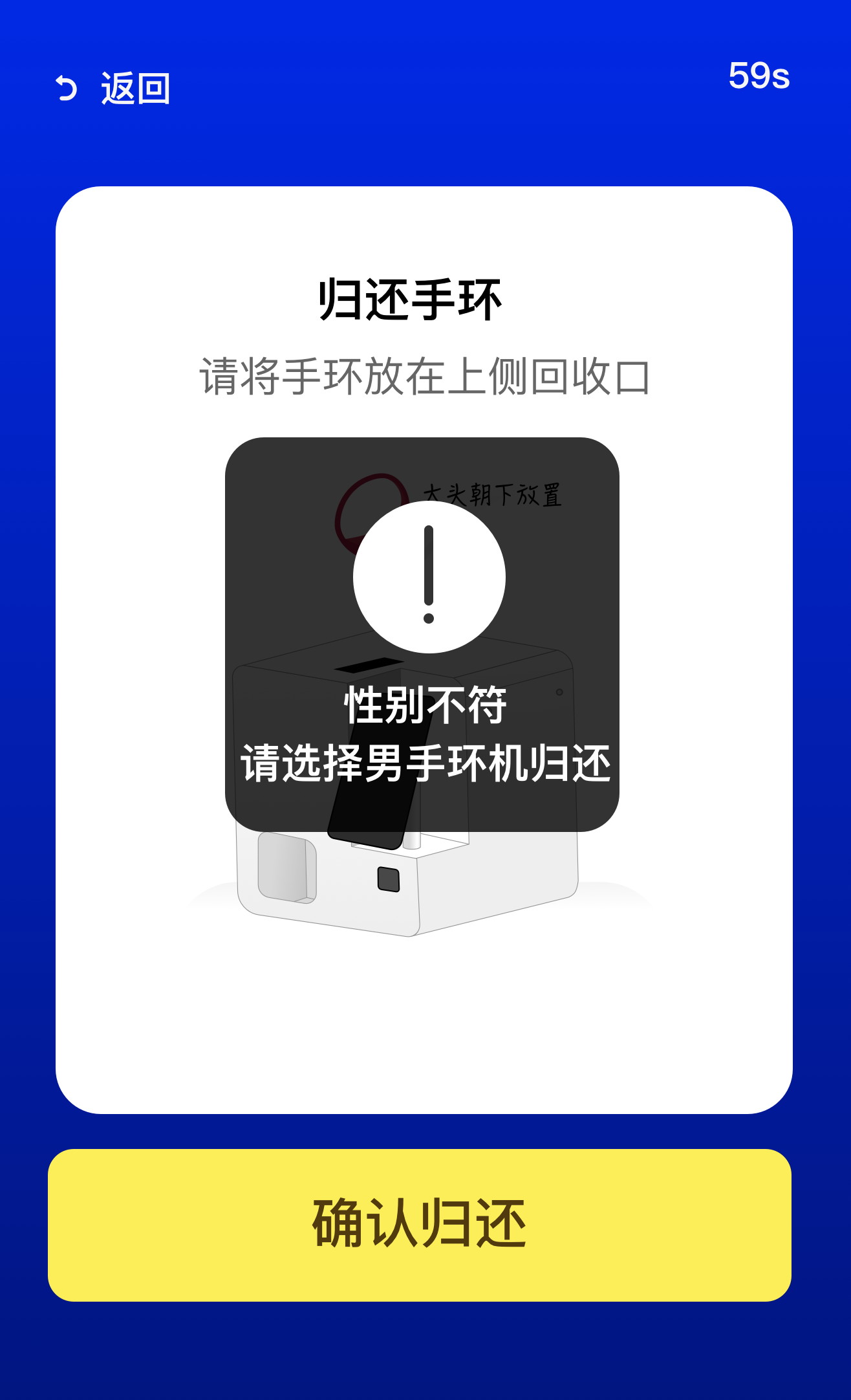Confirm return with 确认归还 button
The image size is (851, 1400).
click(420, 1225)
